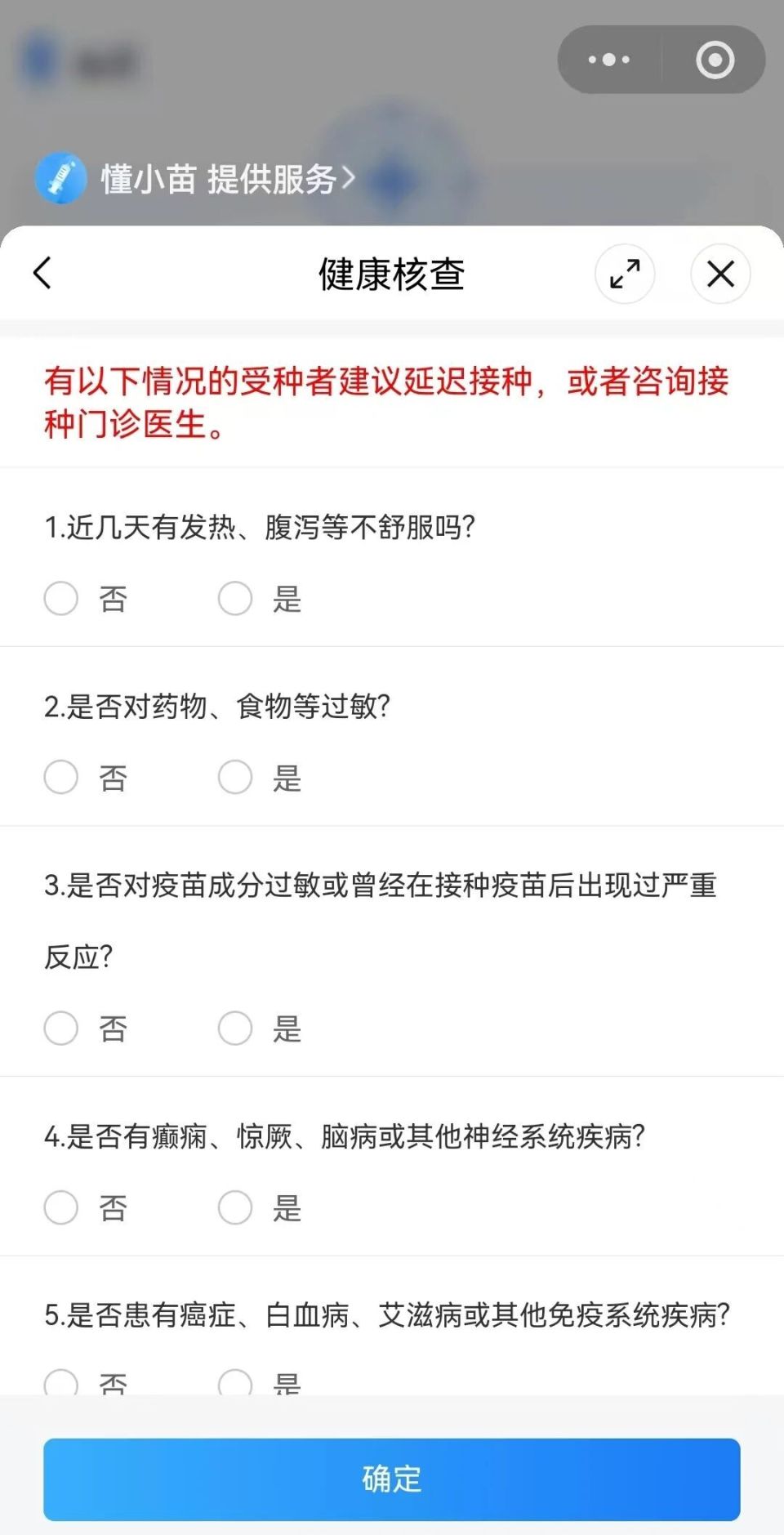This screenshot has height=1535, width=784.
Task: Click the 健康核查 title bar
Action: (x=391, y=275)
